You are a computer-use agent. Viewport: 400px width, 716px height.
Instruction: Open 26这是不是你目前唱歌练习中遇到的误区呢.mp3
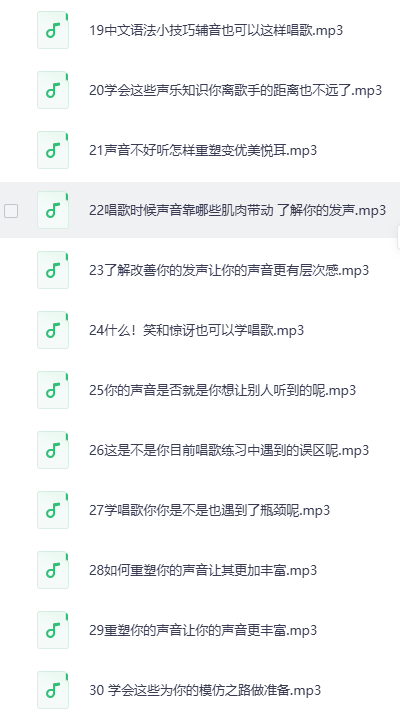coord(229,450)
